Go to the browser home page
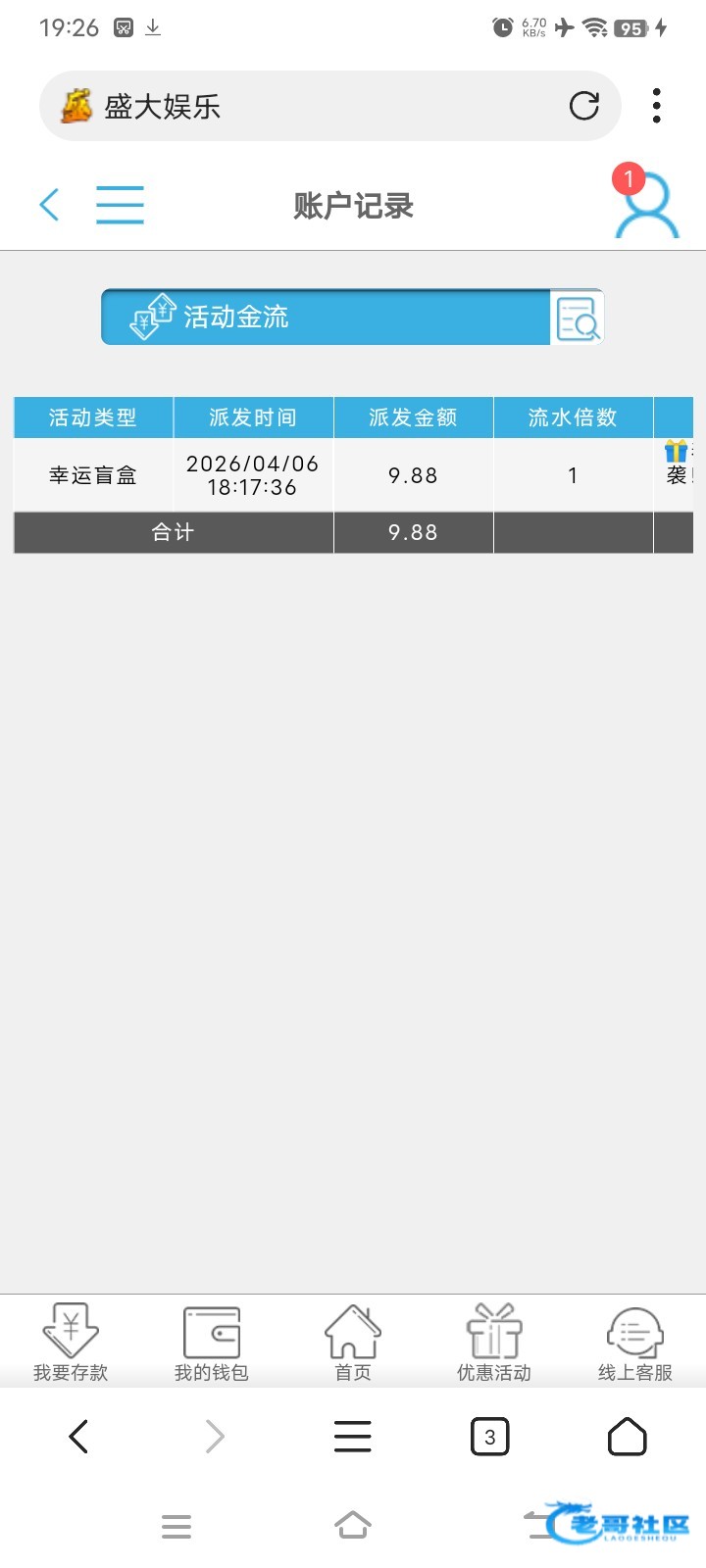 (x=628, y=1437)
